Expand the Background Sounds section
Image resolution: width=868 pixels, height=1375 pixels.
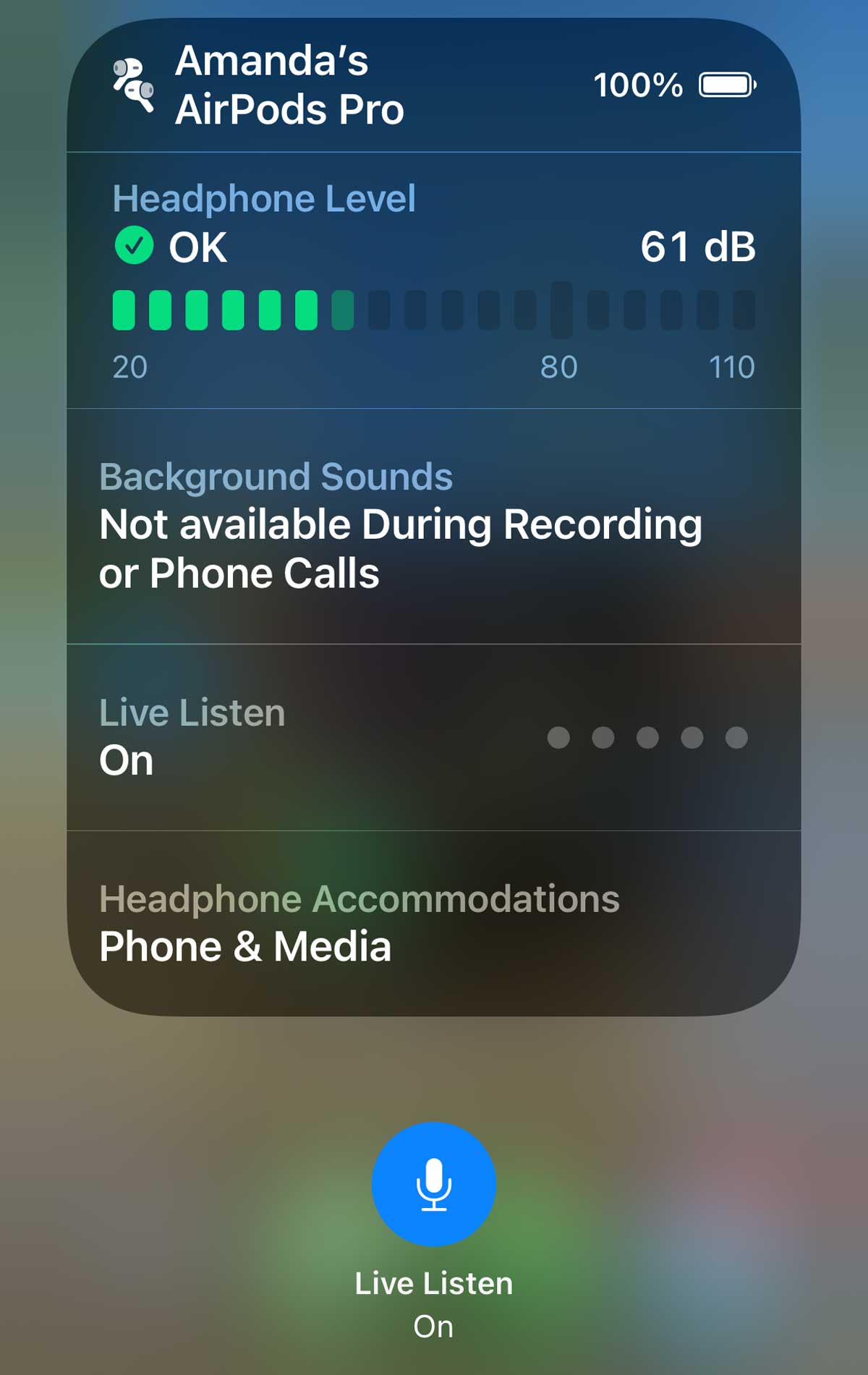(434, 524)
